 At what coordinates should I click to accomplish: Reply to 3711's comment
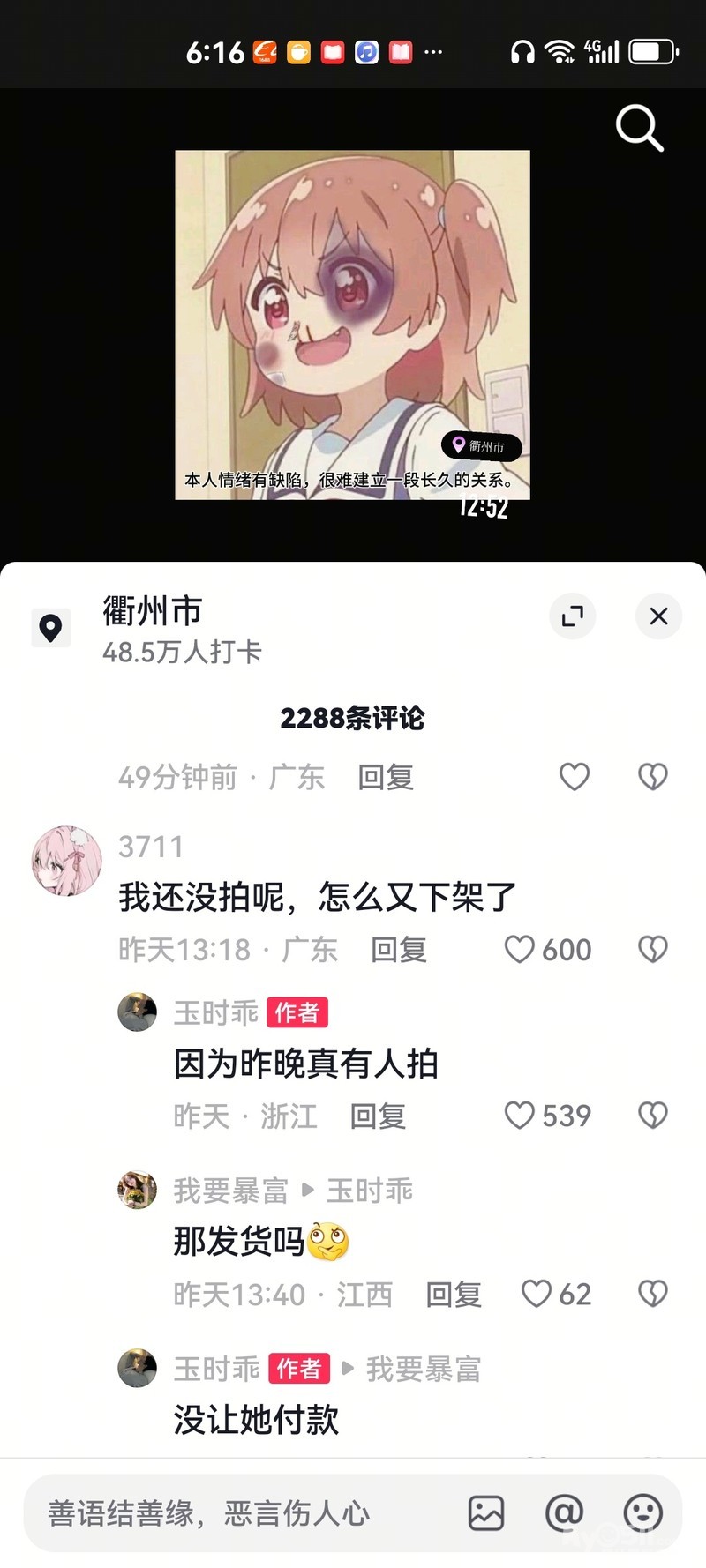click(399, 950)
